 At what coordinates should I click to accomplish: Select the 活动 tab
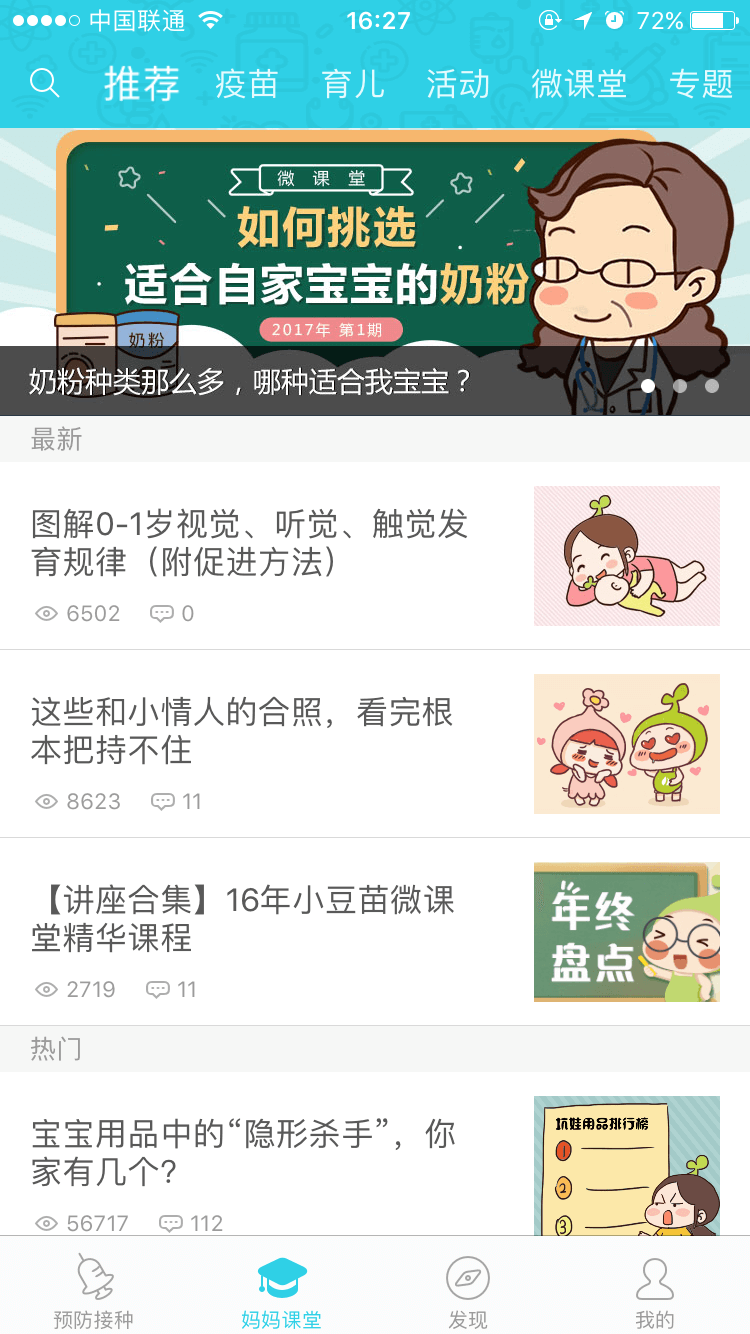coord(458,84)
